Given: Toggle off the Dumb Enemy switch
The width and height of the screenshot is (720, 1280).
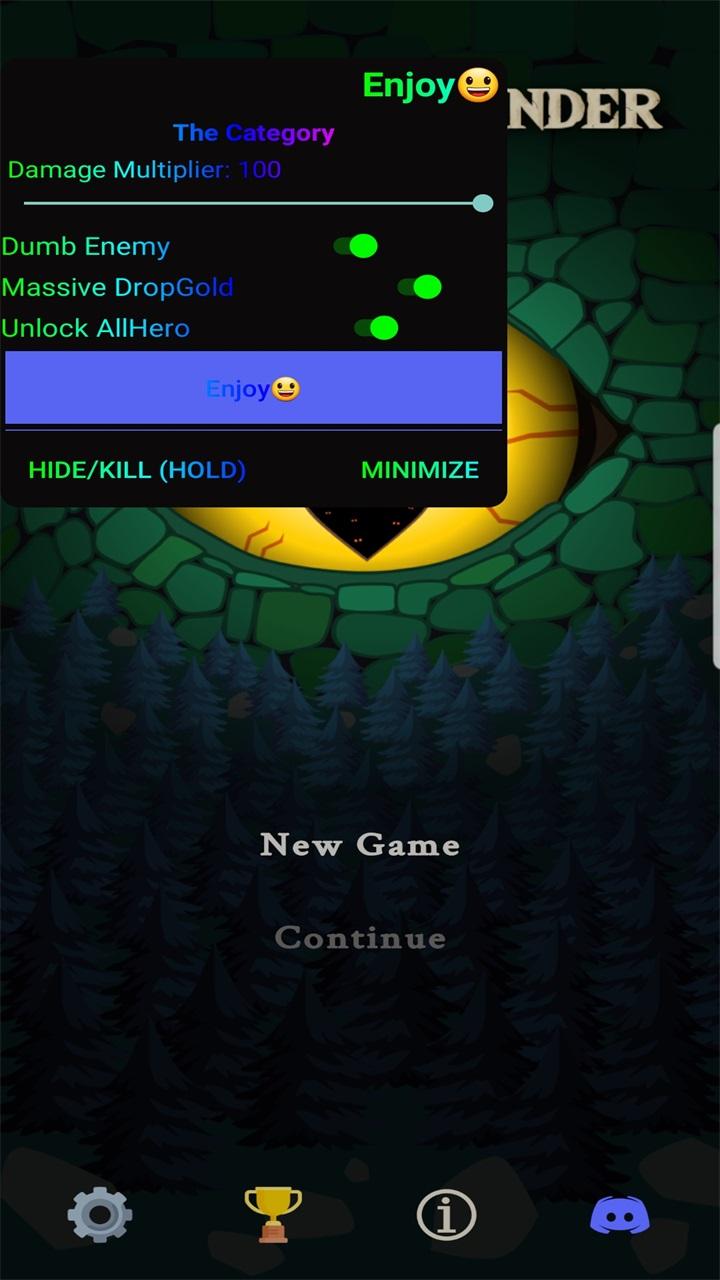Looking at the screenshot, I should (x=356, y=246).
